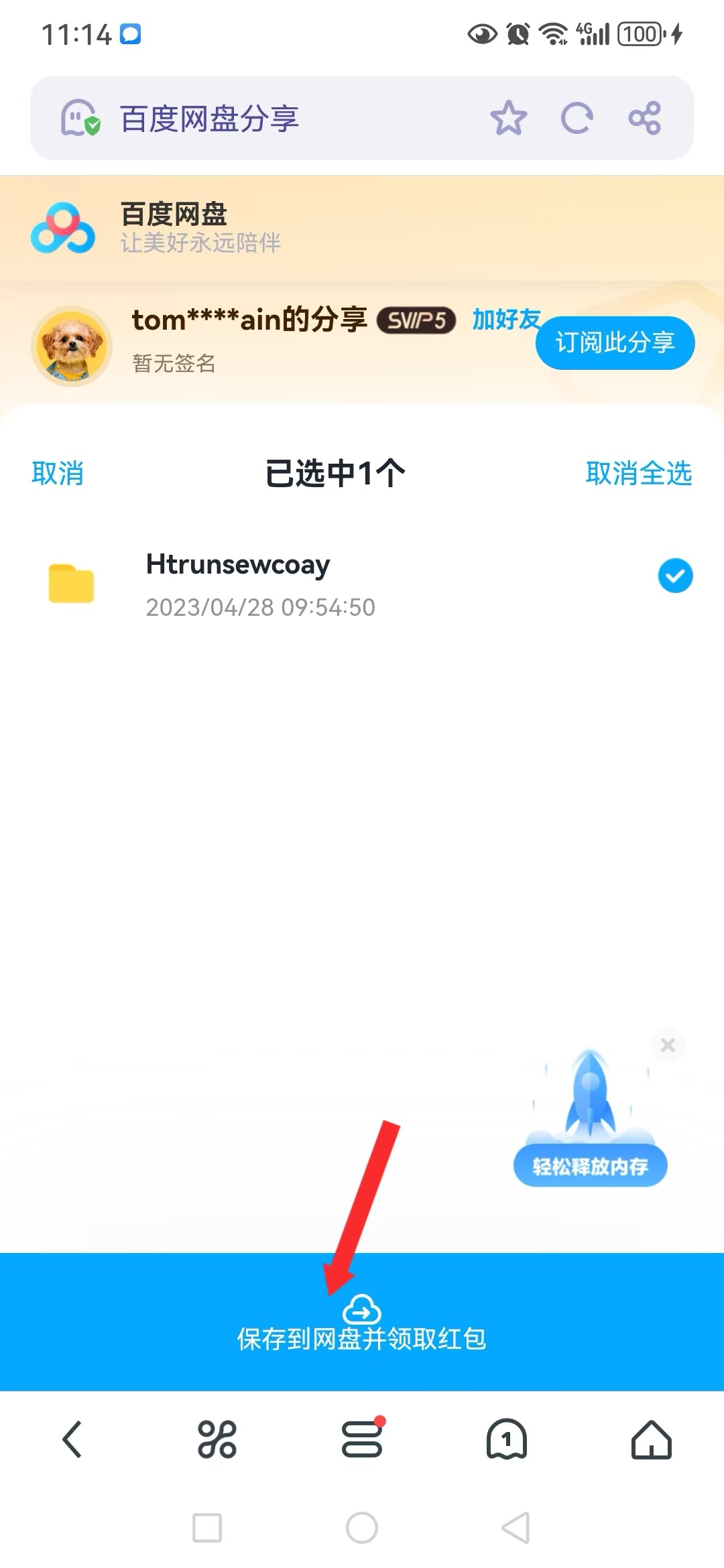Click 加好友 to add friend
724x1568 pixels.
pos(505,320)
